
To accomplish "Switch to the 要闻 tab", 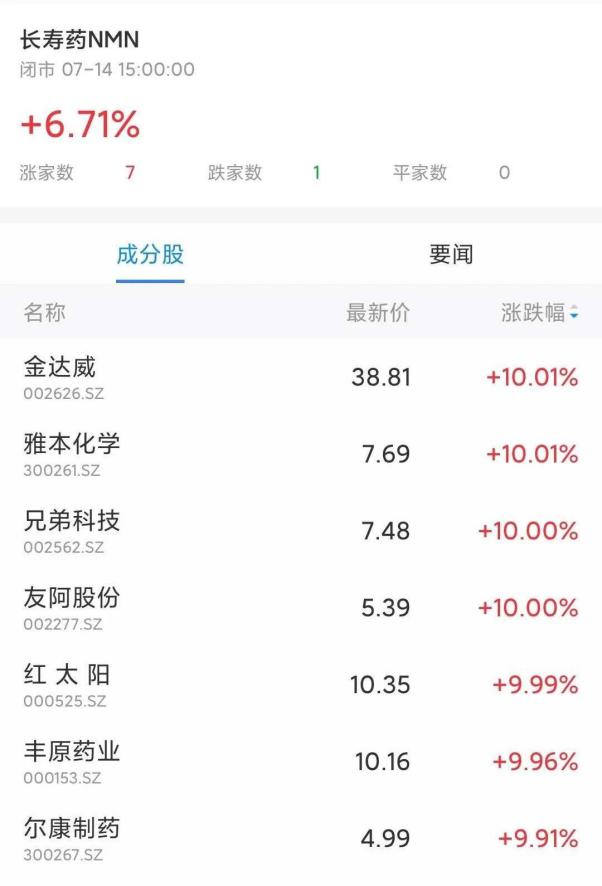I will click(450, 255).
